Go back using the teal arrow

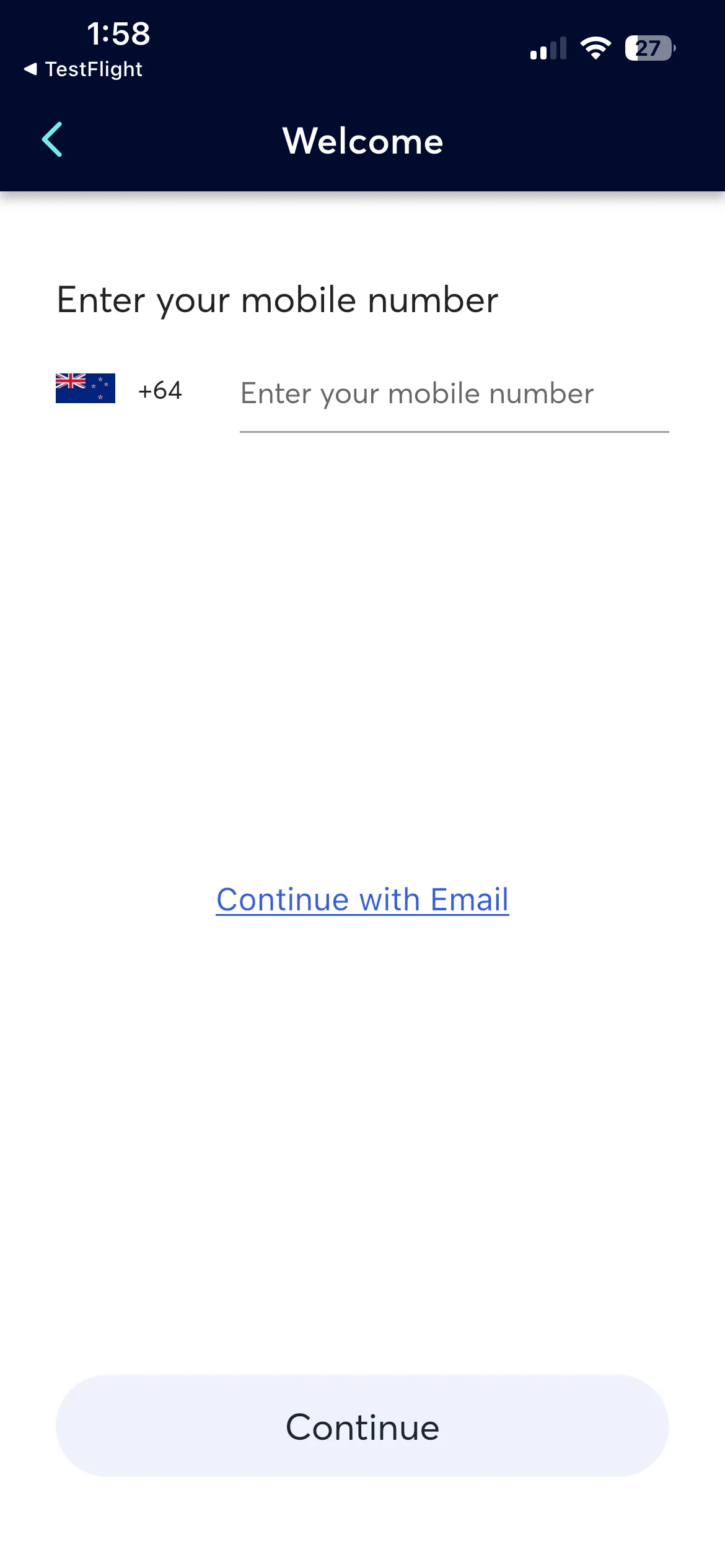pyautogui.click(x=52, y=139)
